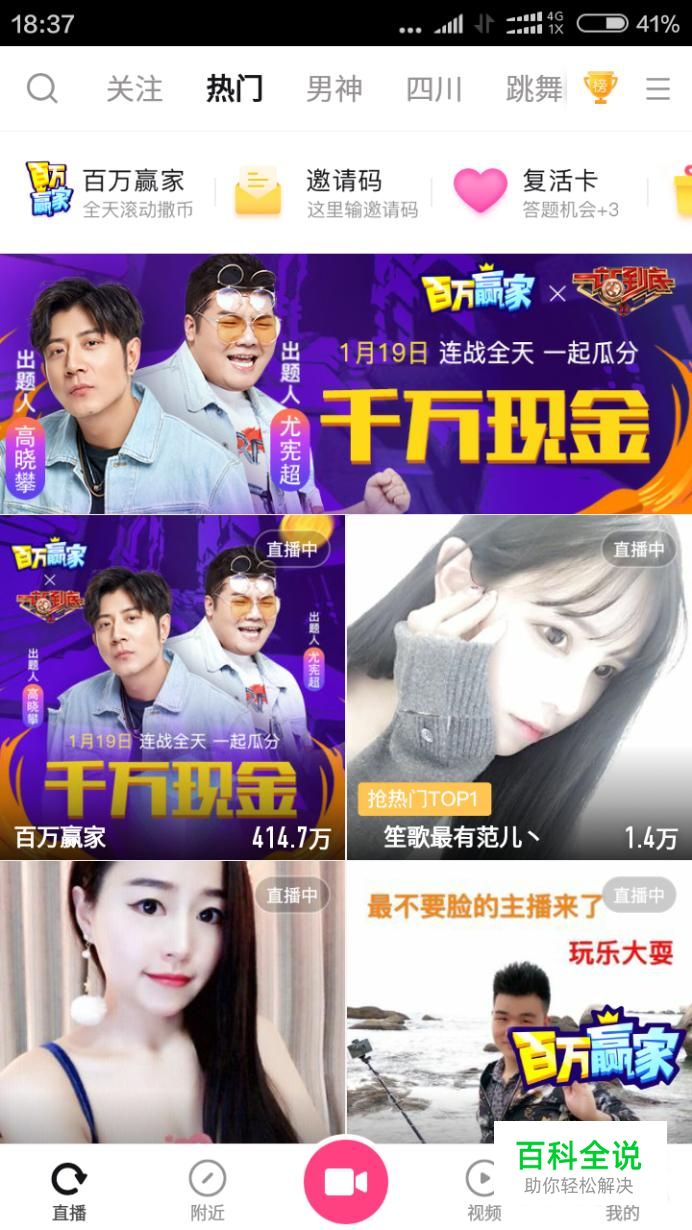Screen dimensions: 692x1230
Task: Switch to the 四川 tab
Action: click(x=434, y=89)
